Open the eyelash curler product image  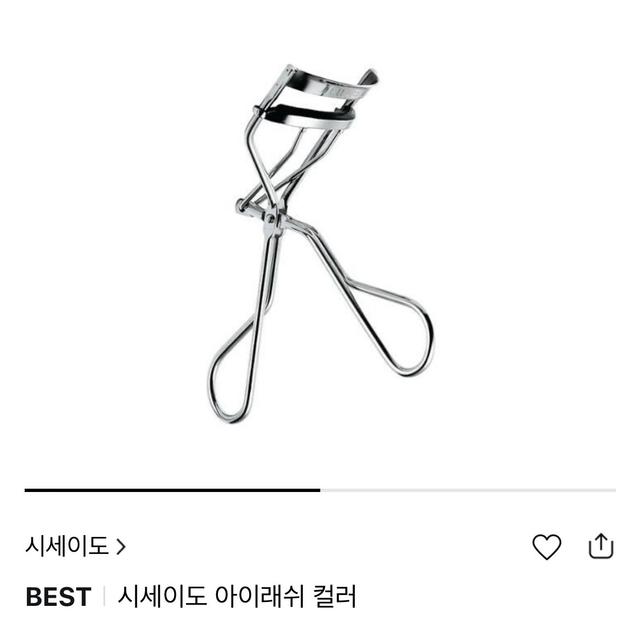(319, 245)
